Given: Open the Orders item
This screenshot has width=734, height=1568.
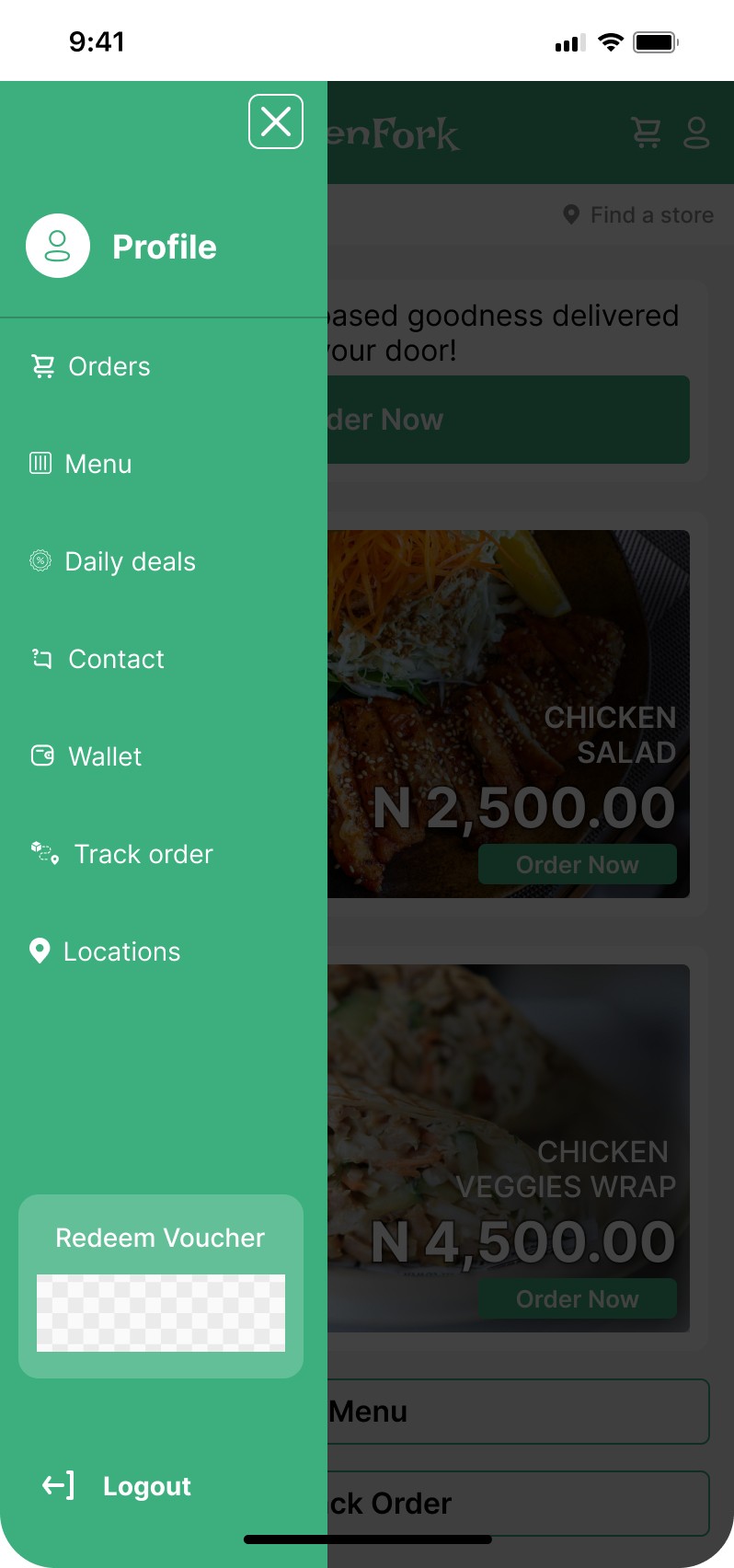Looking at the screenshot, I should click(x=90, y=366).
